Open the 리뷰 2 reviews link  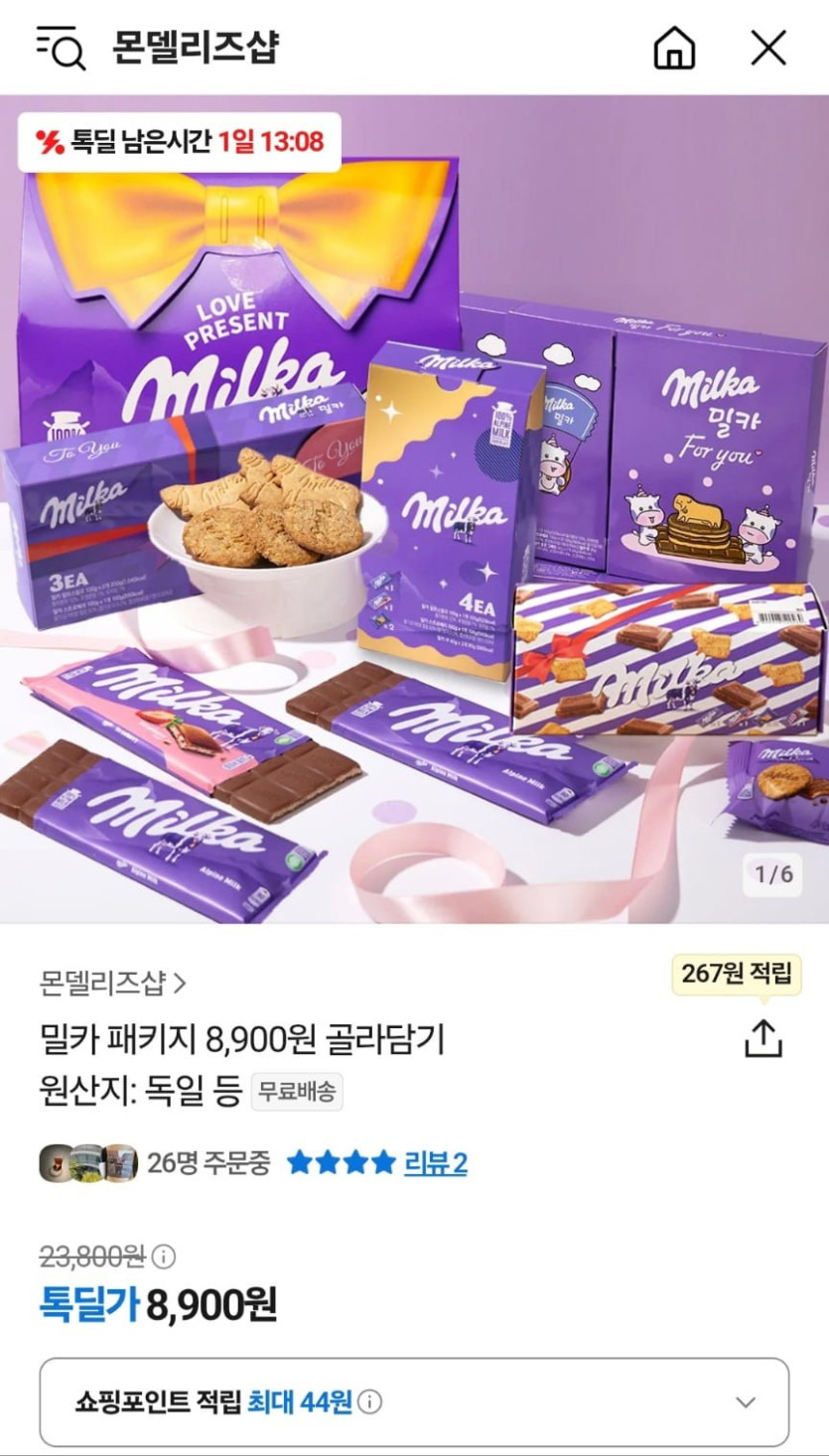(x=435, y=1163)
